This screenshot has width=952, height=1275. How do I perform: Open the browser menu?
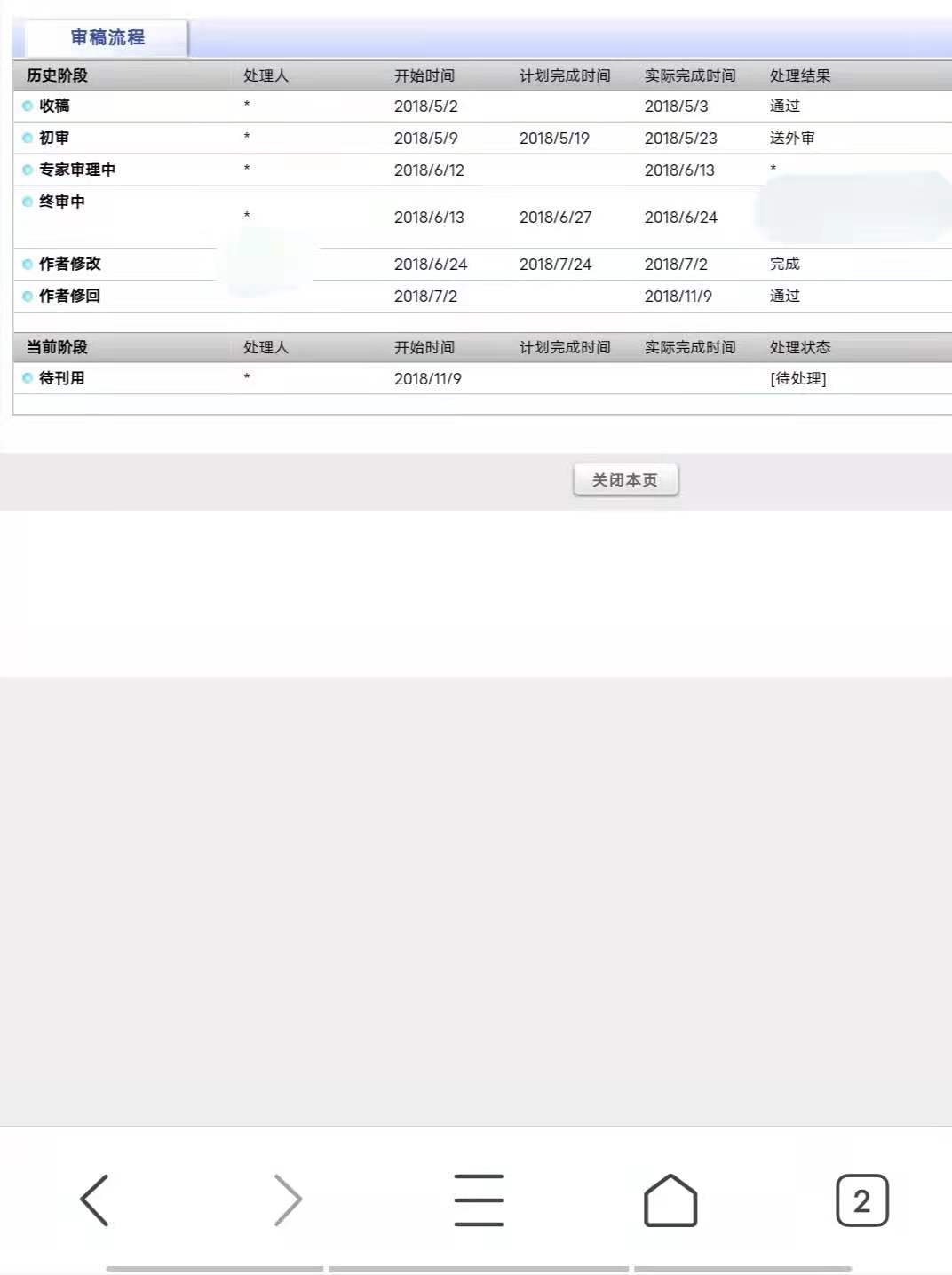pyautogui.click(x=479, y=1200)
